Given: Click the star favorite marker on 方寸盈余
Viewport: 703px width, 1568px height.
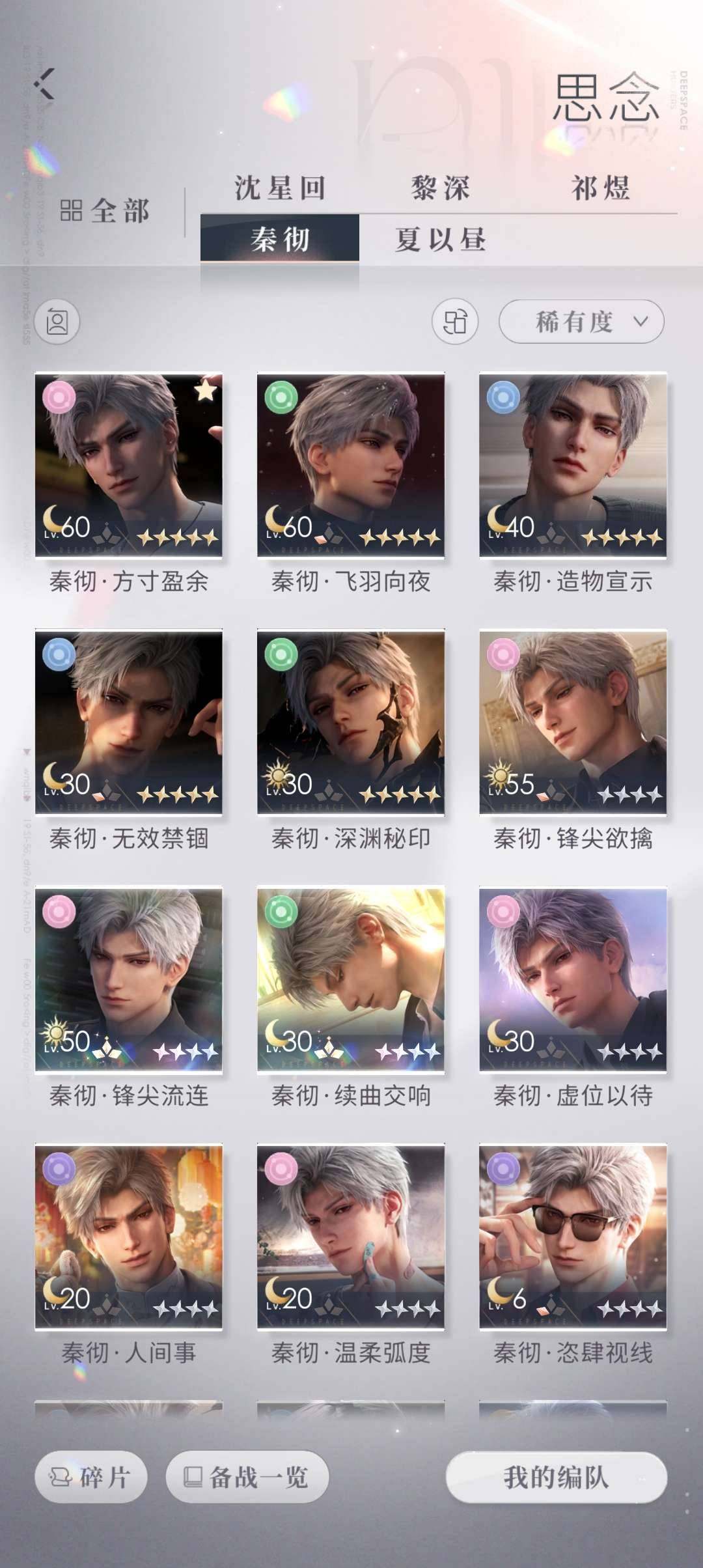Looking at the screenshot, I should (207, 389).
